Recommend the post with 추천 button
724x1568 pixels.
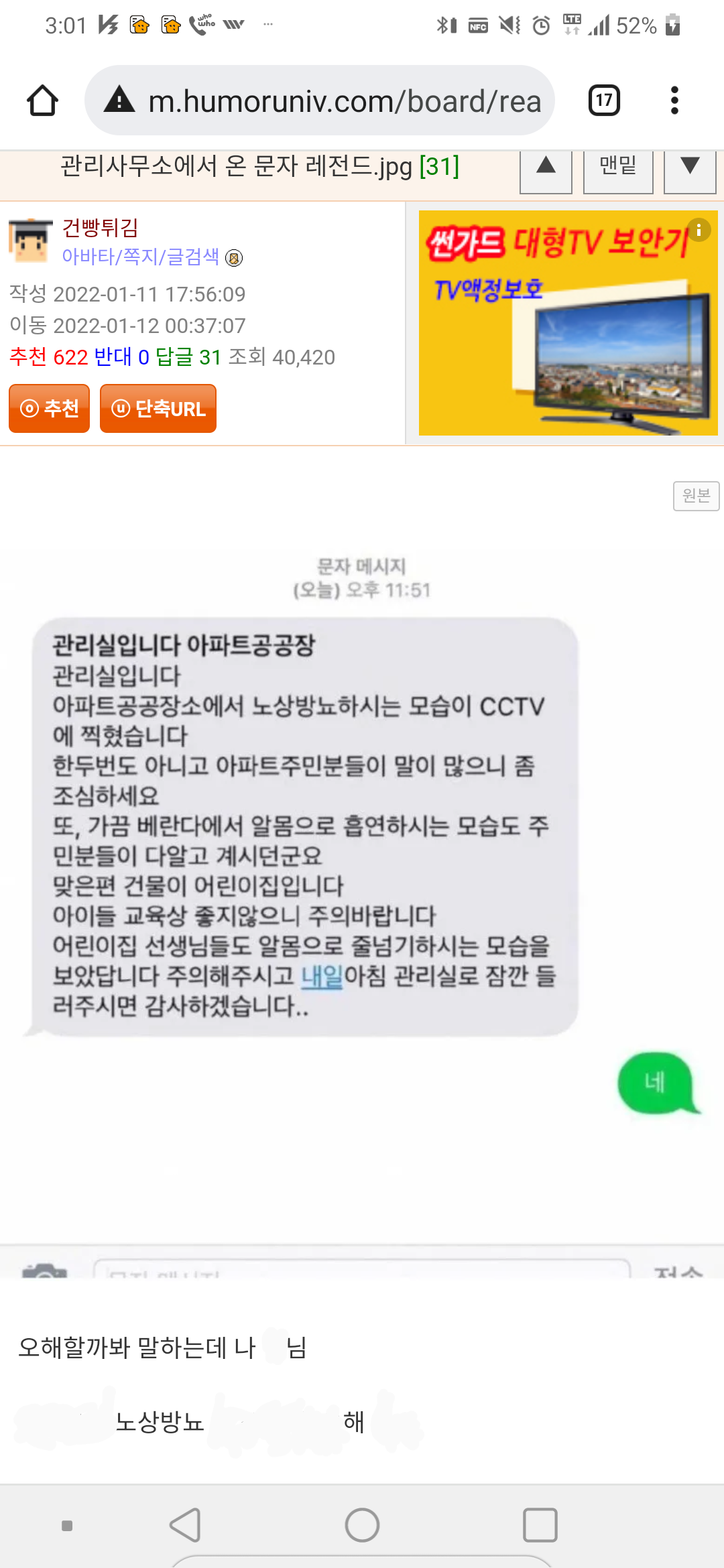pos(50,408)
